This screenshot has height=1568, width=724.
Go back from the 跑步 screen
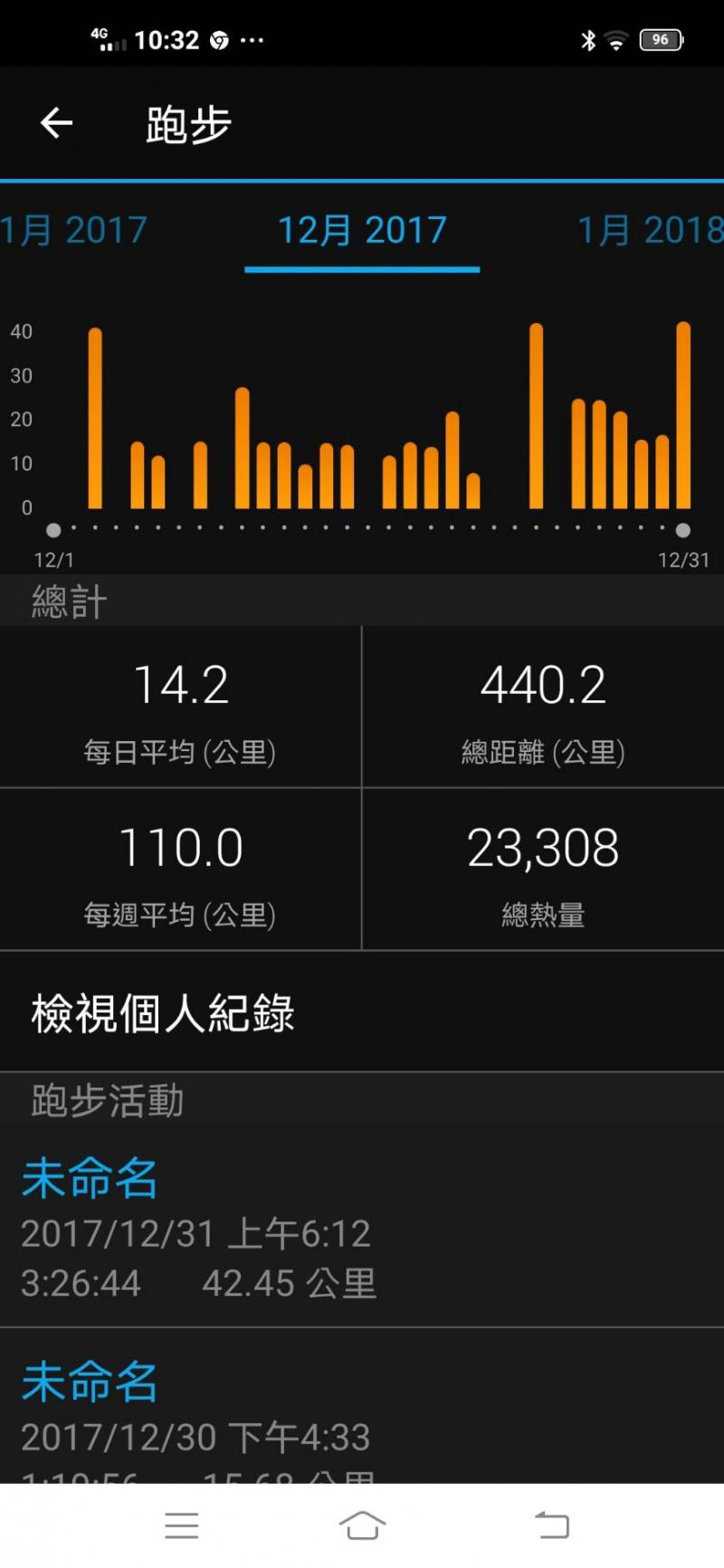tap(56, 123)
